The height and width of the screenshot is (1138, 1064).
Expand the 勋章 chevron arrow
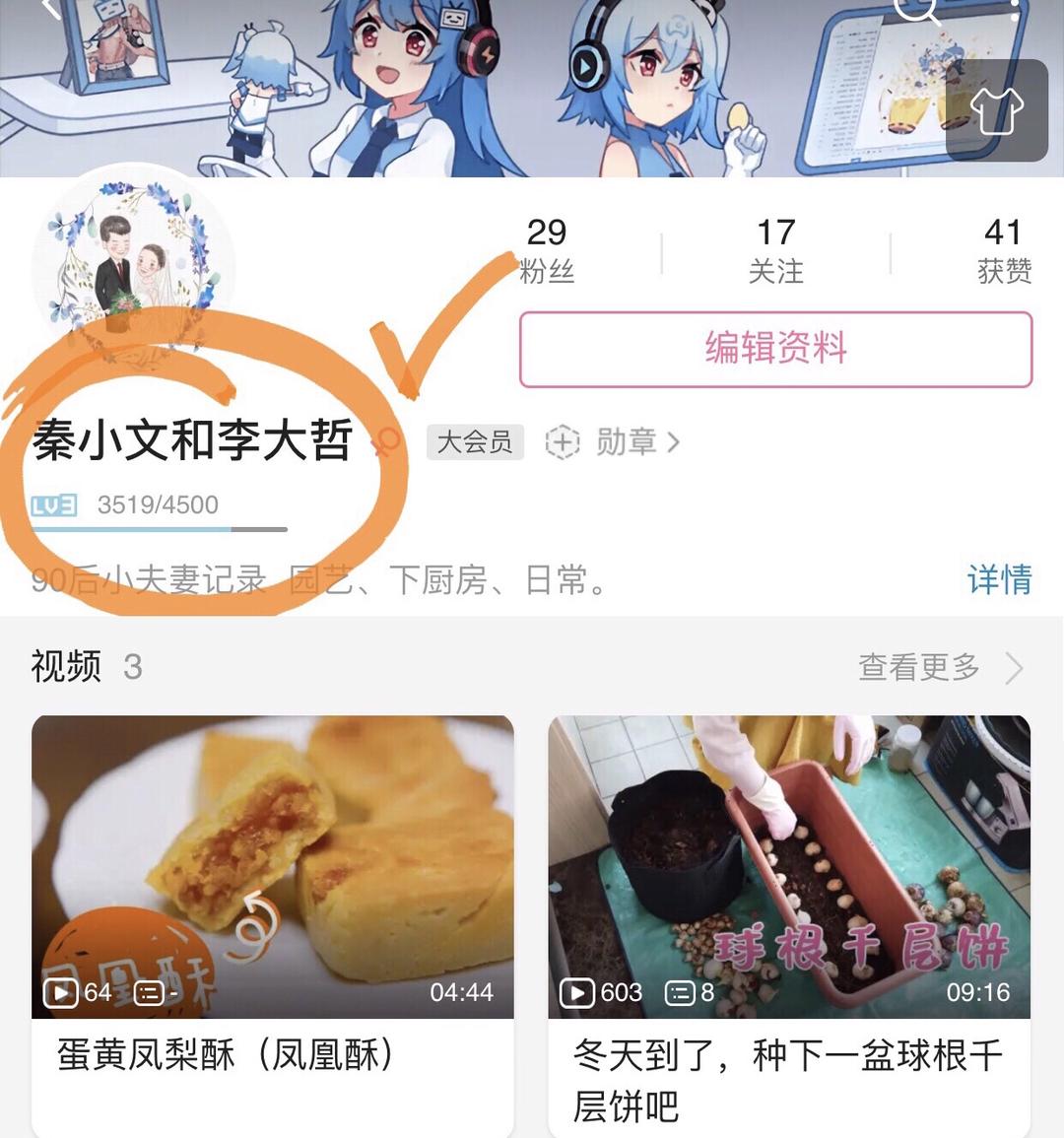(x=674, y=441)
